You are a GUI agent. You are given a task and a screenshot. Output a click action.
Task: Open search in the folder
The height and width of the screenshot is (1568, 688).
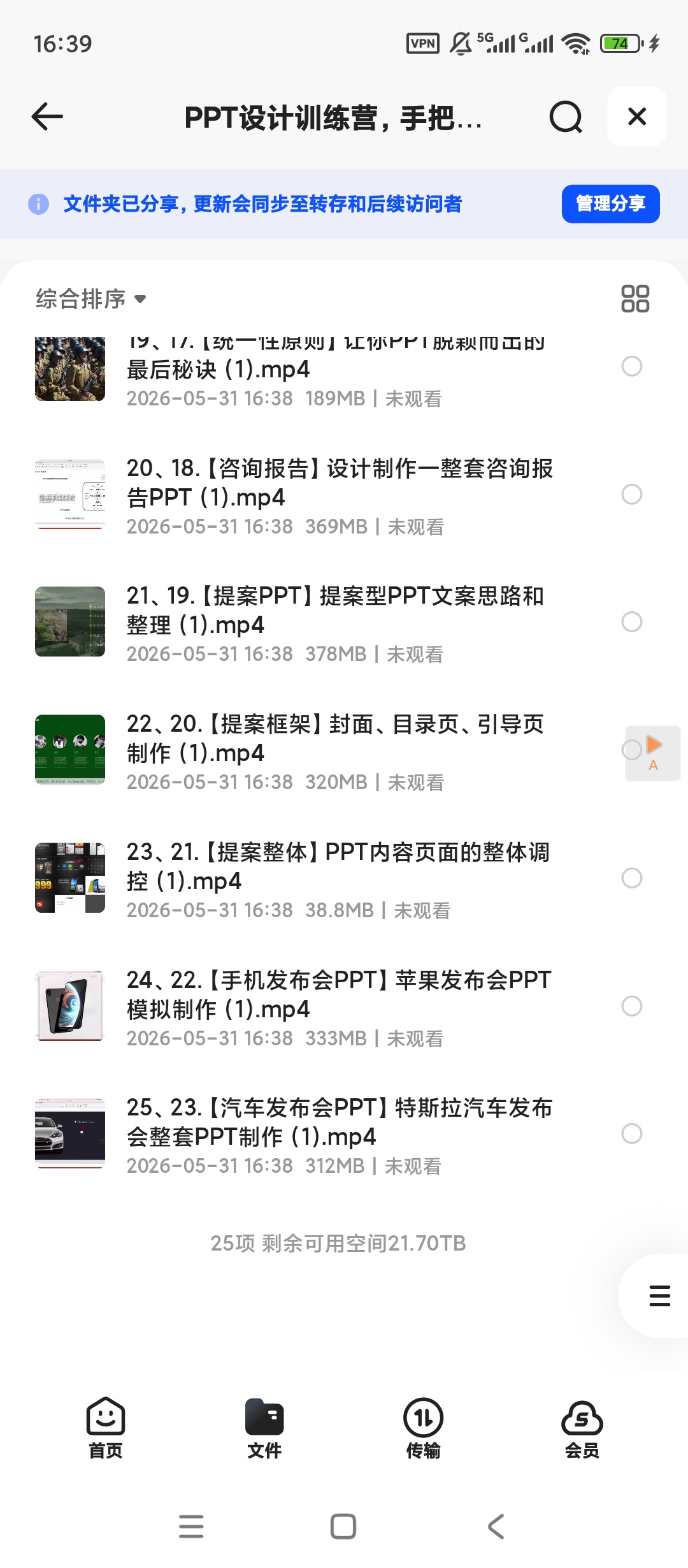pyautogui.click(x=566, y=117)
